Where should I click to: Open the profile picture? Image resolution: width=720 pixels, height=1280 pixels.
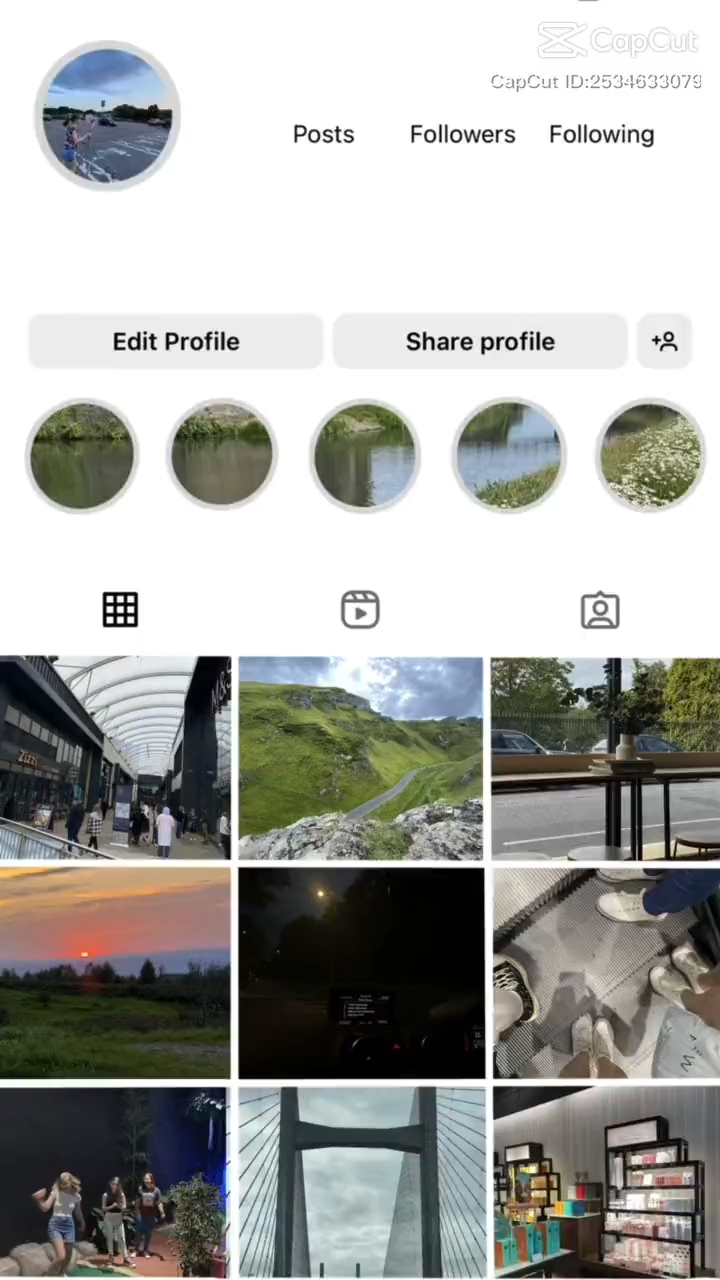coord(107,115)
